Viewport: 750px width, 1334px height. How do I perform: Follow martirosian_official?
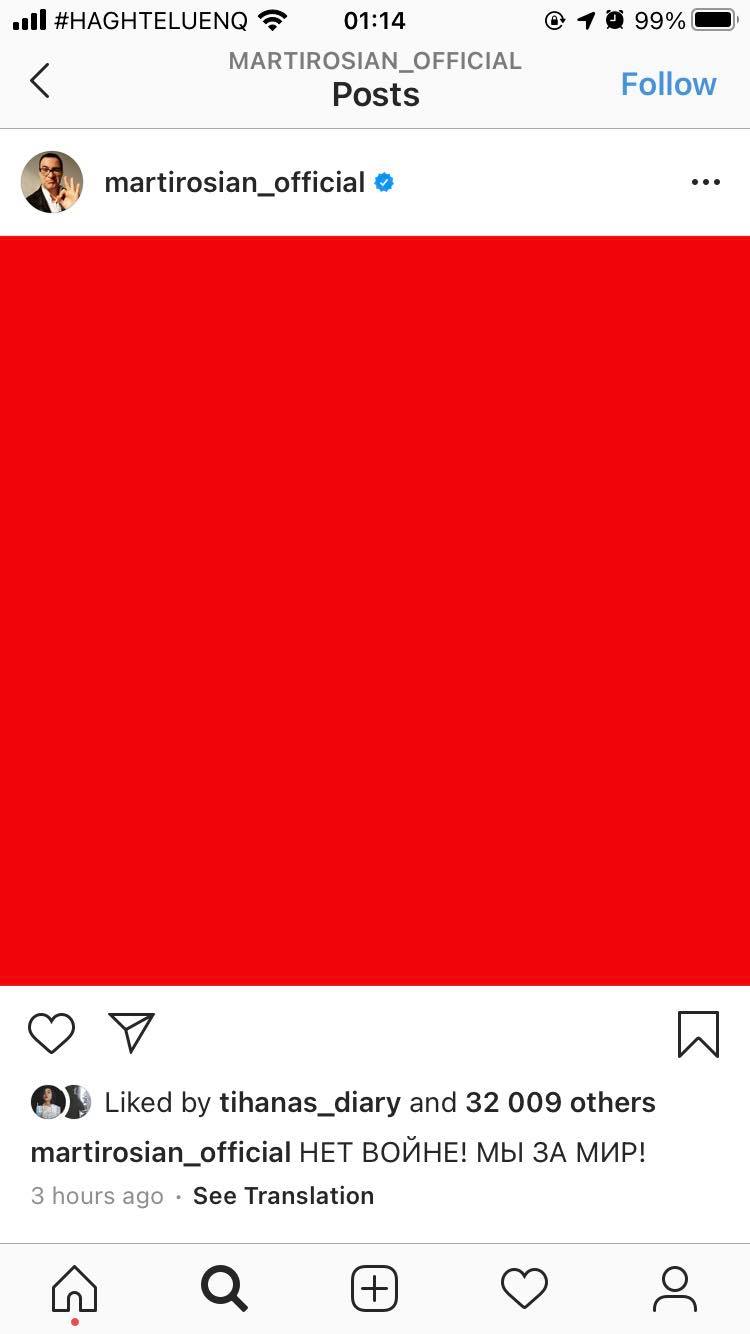pyautogui.click(x=668, y=84)
